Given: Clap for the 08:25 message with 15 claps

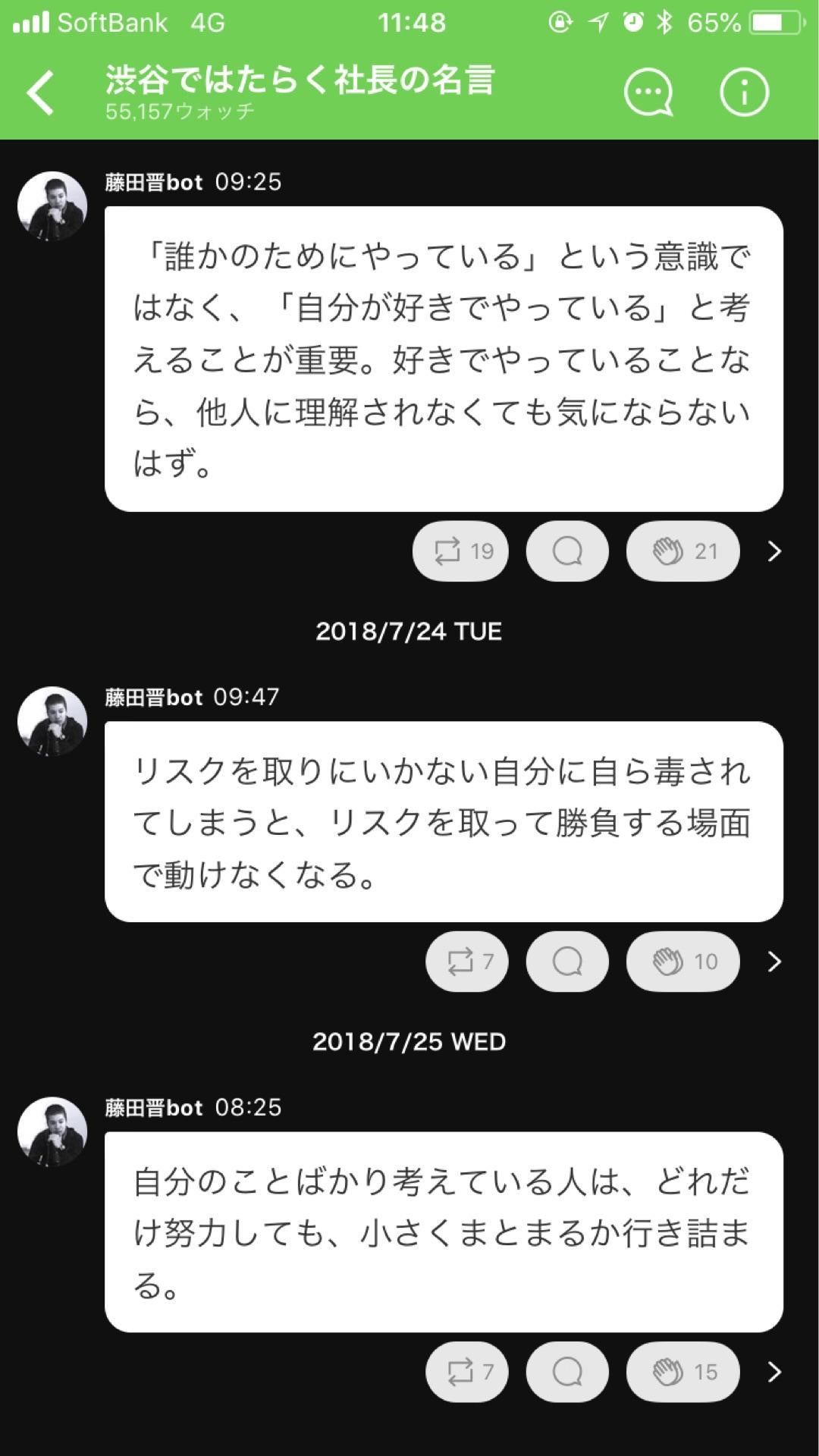Looking at the screenshot, I should (682, 1372).
